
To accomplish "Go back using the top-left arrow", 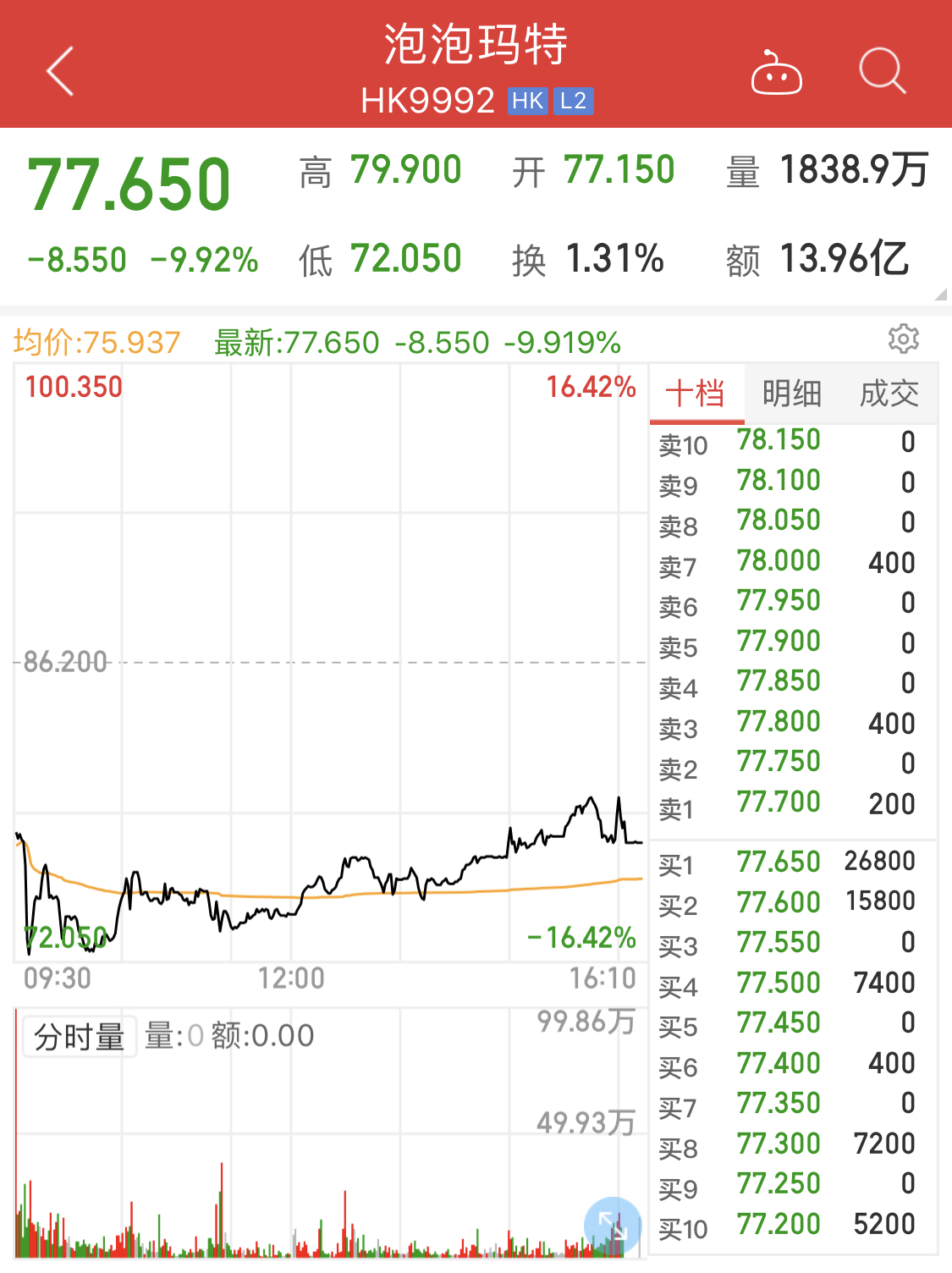I will click(x=60, y=71).
